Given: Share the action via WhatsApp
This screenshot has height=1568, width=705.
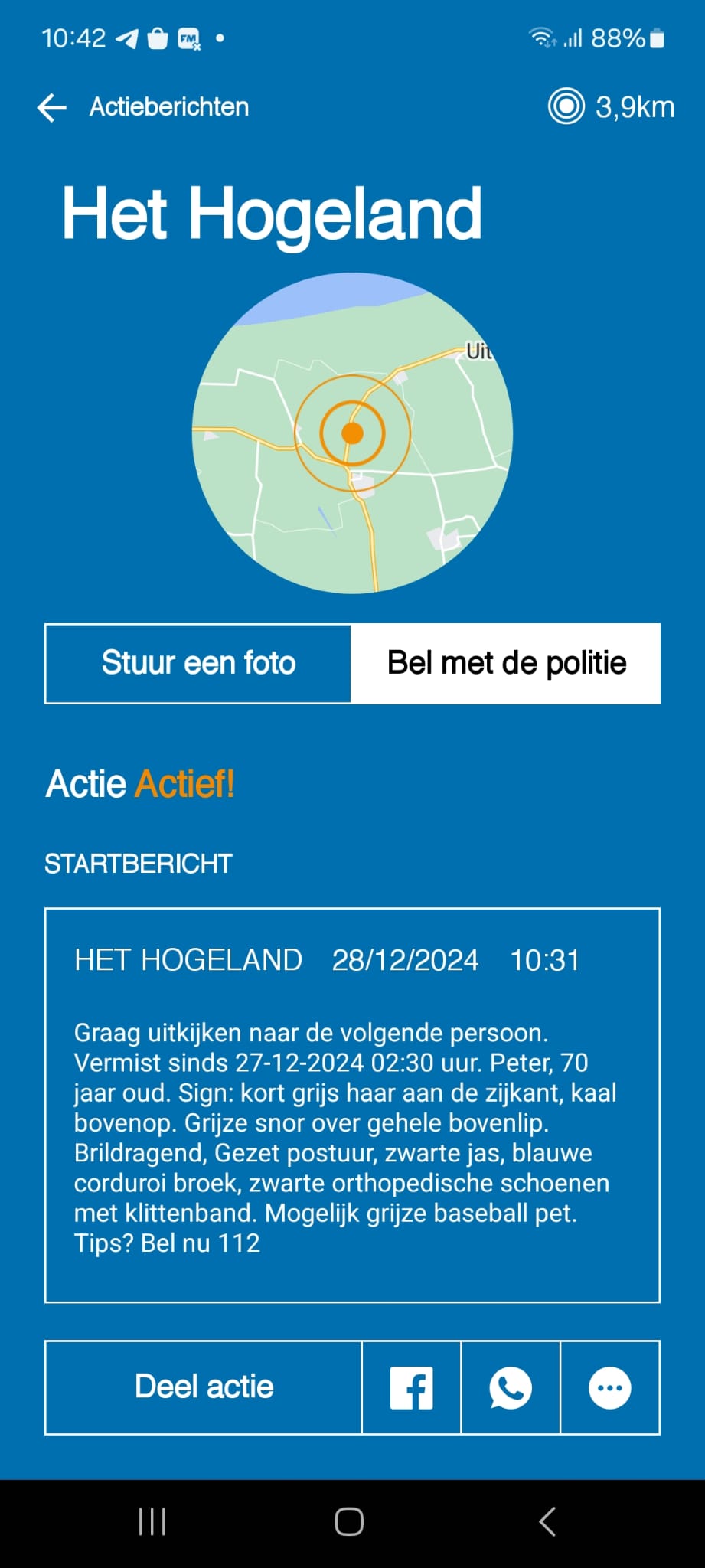Looking at the screenshot, I should tap(511, 1387).
